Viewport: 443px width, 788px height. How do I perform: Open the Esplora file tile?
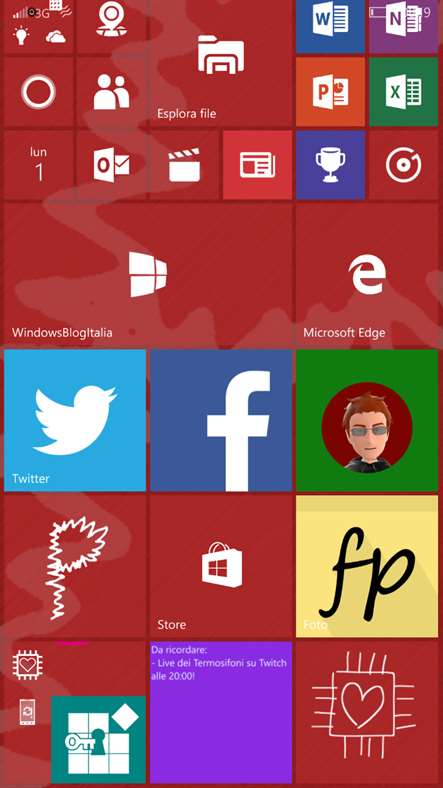click(x=221, y=63)
